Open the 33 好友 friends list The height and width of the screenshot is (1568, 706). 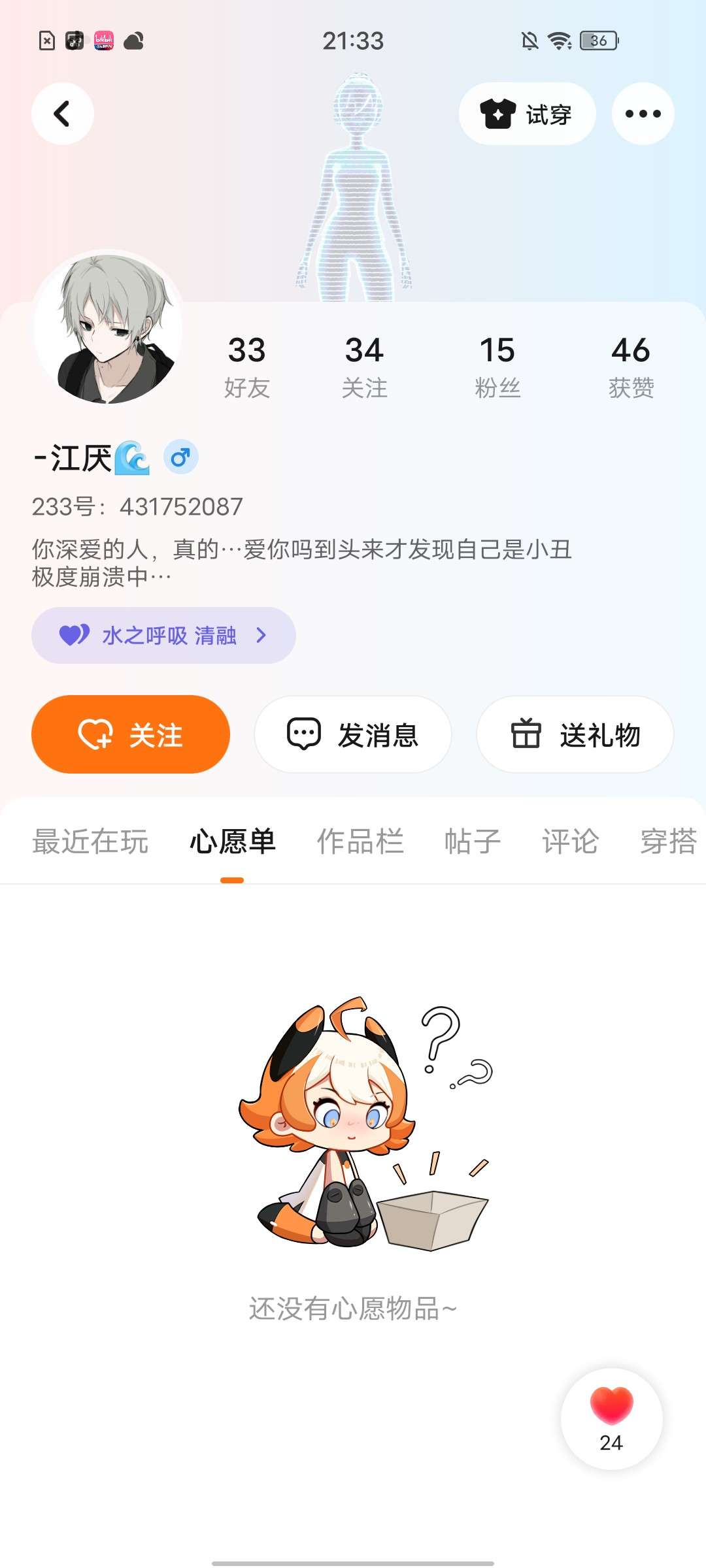[246, 366]
